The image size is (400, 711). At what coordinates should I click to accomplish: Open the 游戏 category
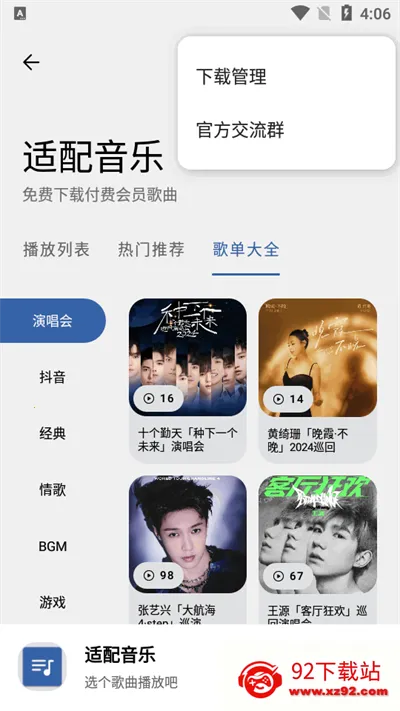pos(53,602)
